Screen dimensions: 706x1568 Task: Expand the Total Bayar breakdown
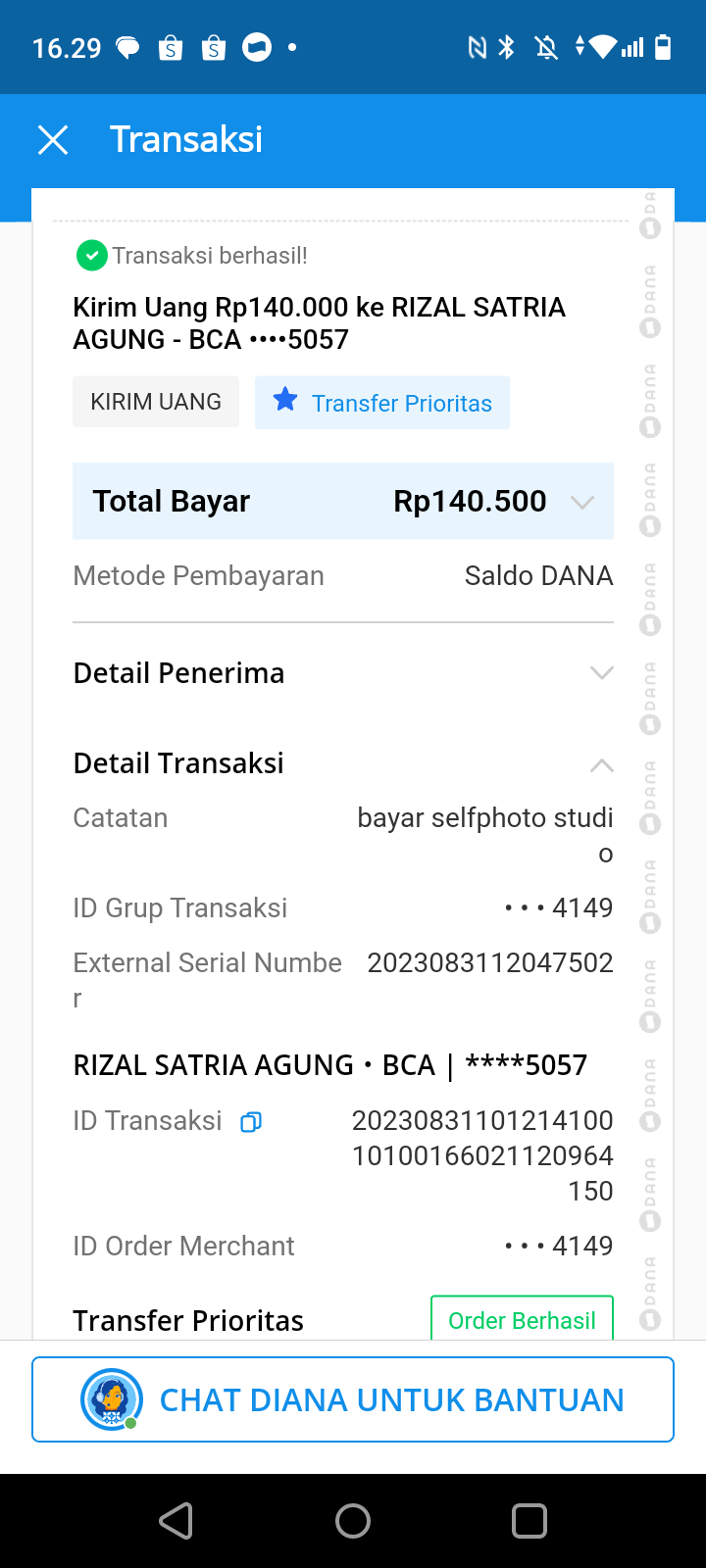(582, 502)
